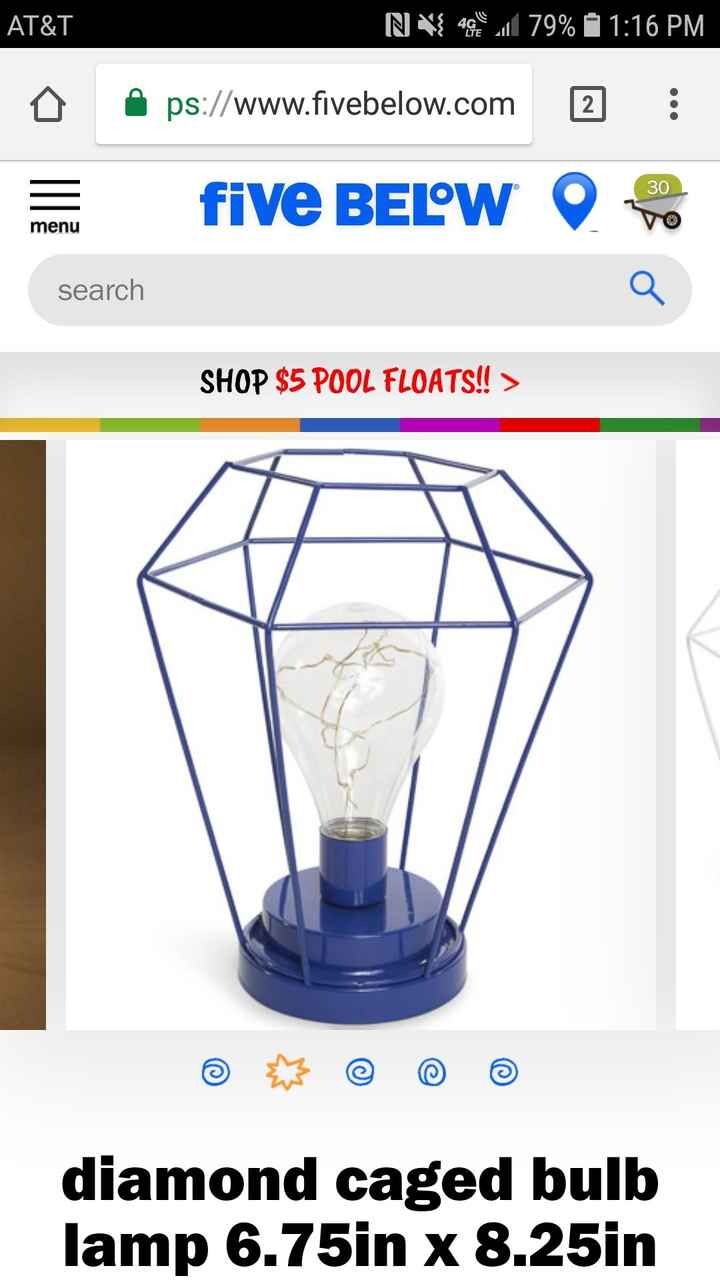Expand the pool floats banner arrow

pyautogui.click(x=510, y=381)
